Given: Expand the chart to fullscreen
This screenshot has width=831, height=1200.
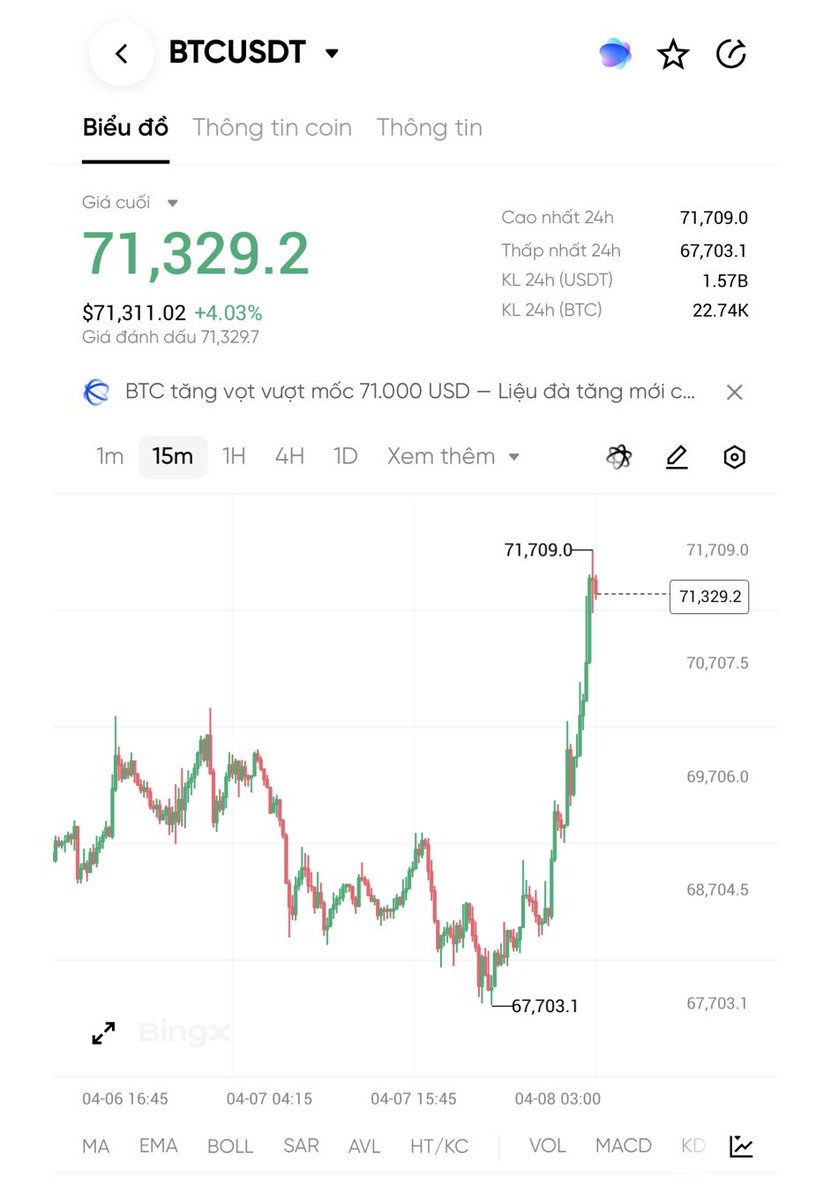Looking at the screenshot, I should click(x=104, y=1033).
